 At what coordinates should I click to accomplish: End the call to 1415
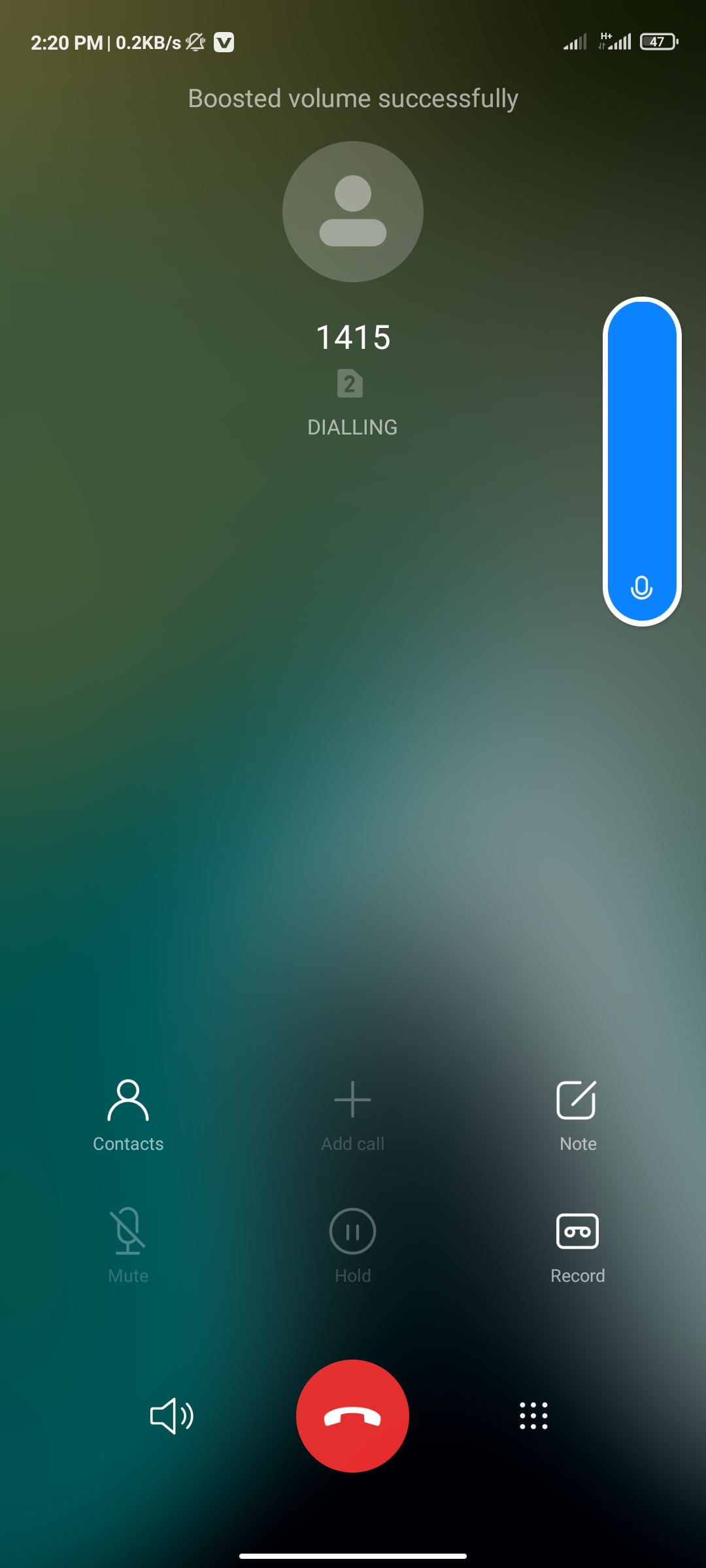(x=352, y=1416)
